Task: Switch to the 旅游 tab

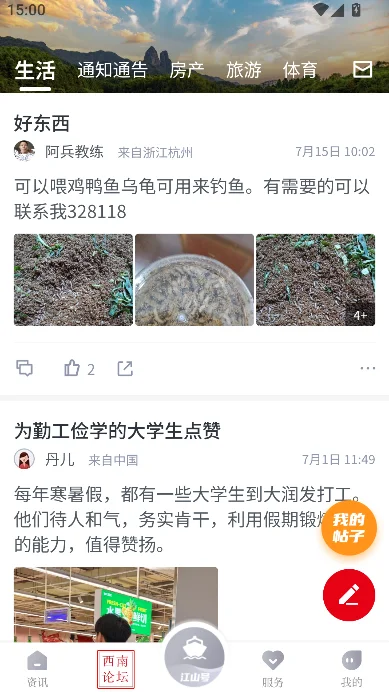Action: tap(244, 70)
